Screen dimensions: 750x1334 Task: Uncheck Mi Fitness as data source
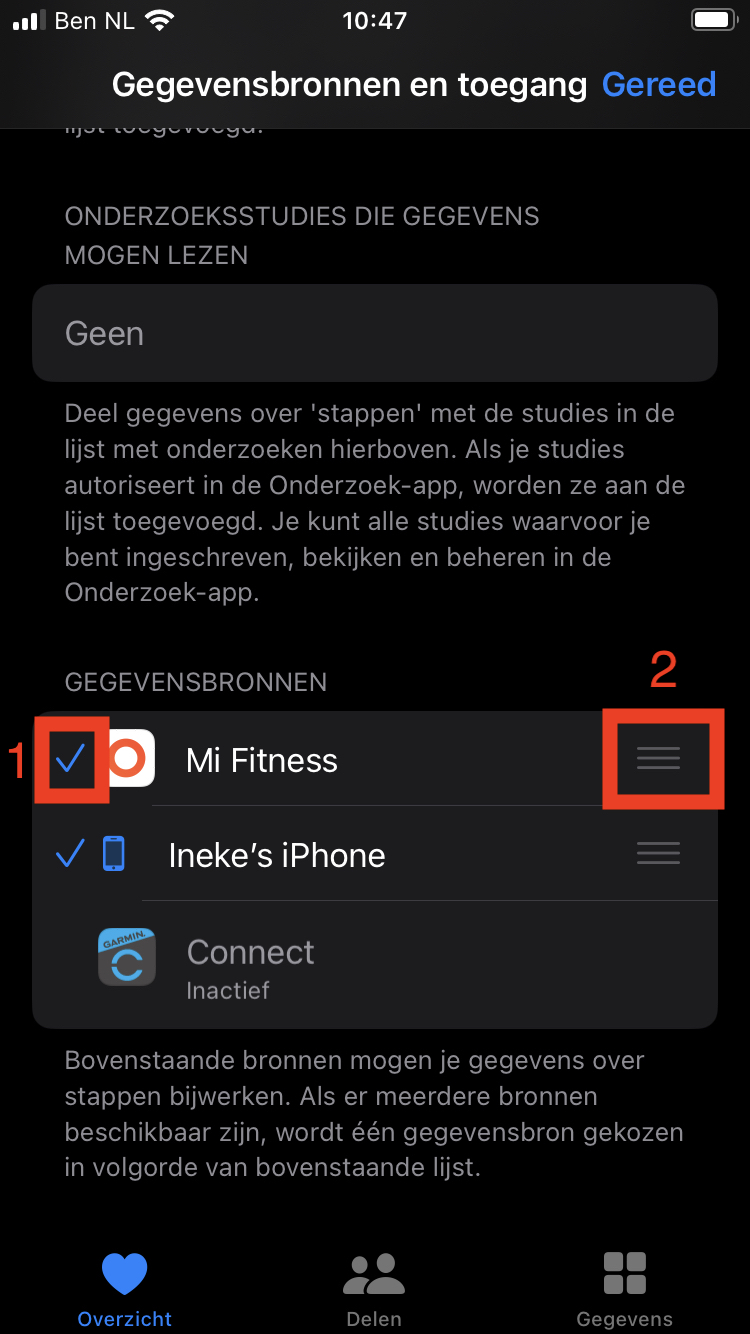point(70,760)
